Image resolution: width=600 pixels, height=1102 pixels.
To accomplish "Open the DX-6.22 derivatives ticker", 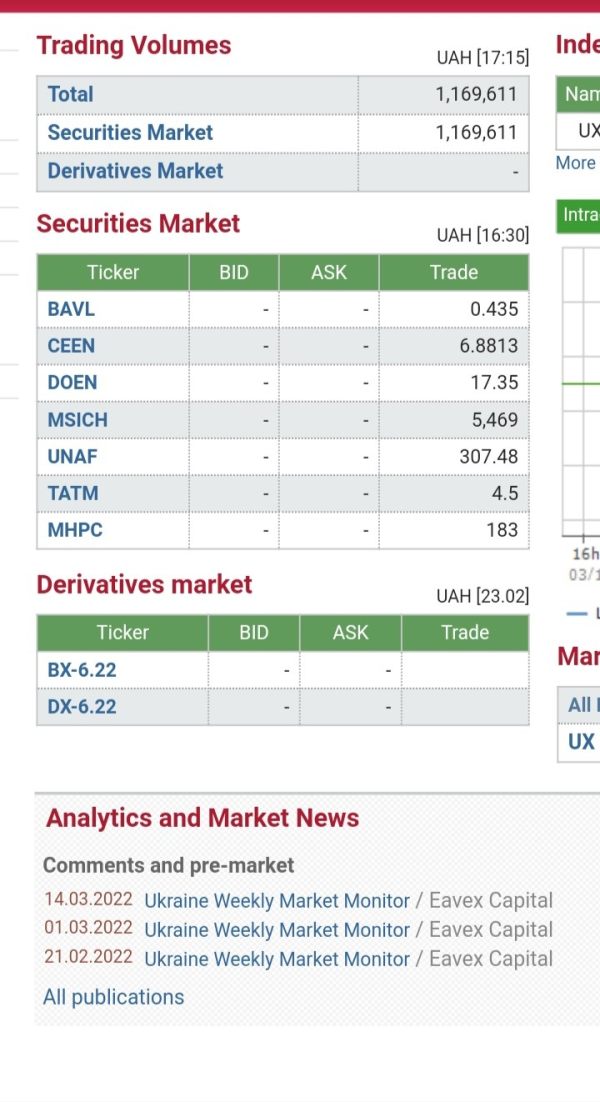I will pyautogui.click(x=81, y=706).
